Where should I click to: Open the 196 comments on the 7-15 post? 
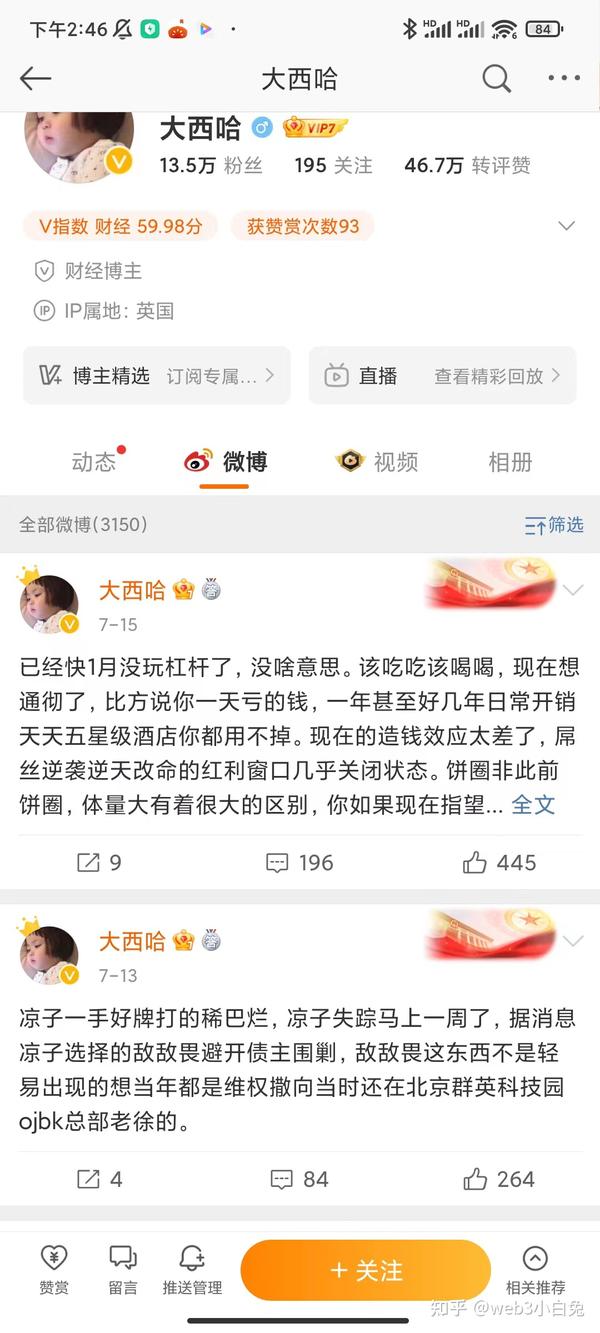coord(300,863)
